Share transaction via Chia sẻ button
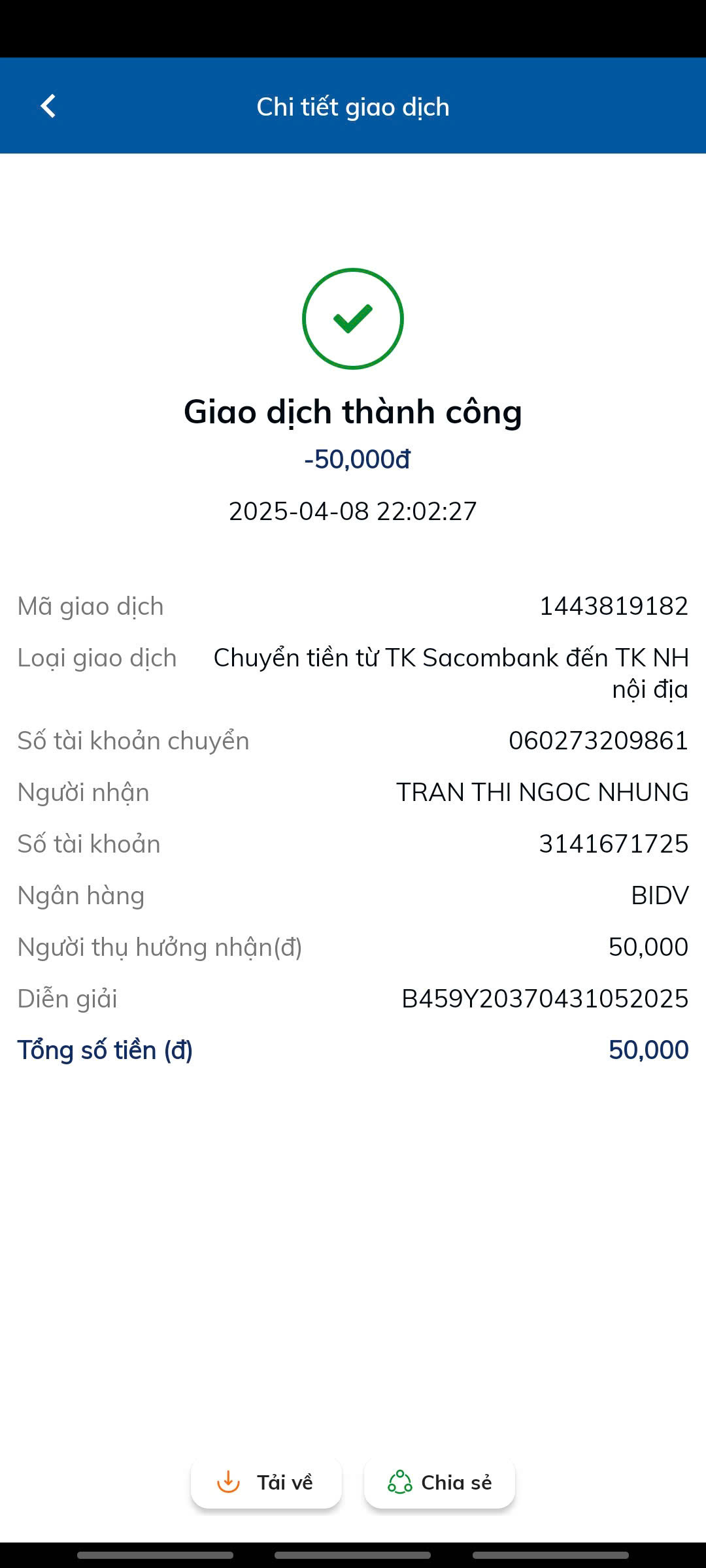This screenshot has height=1568, width=706. coord(439,1482)
